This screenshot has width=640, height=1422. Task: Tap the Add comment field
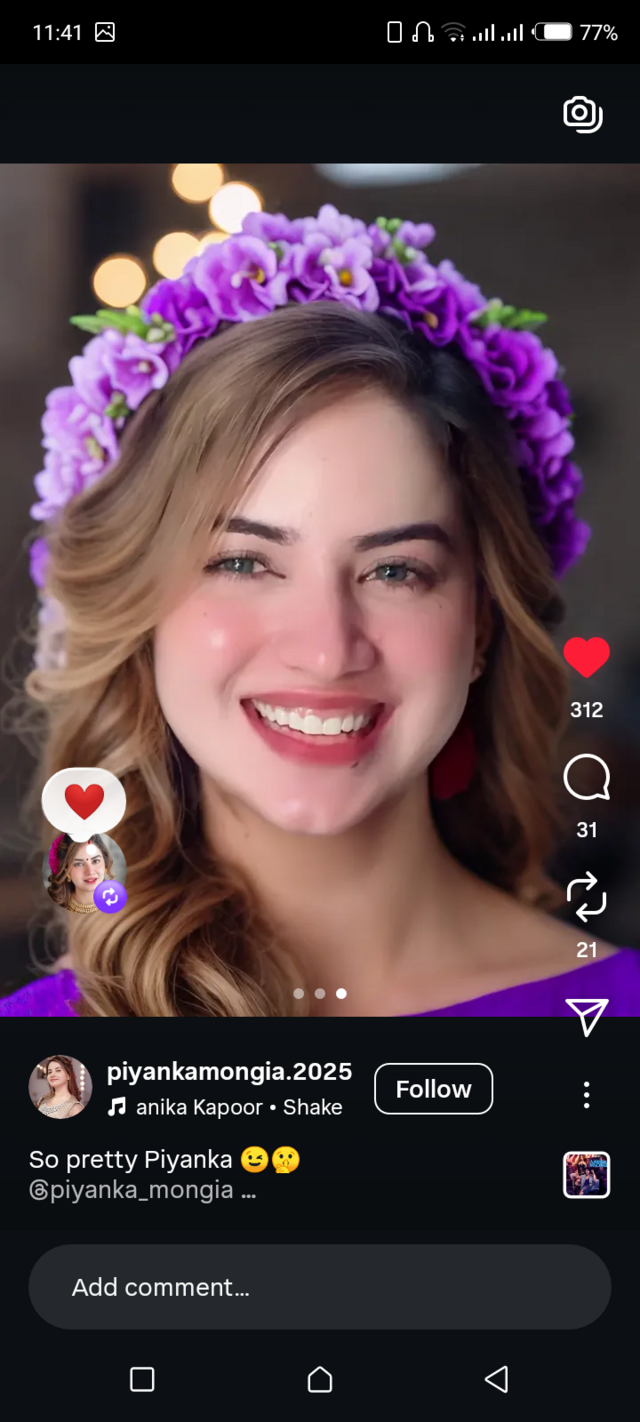[319, 1287]
